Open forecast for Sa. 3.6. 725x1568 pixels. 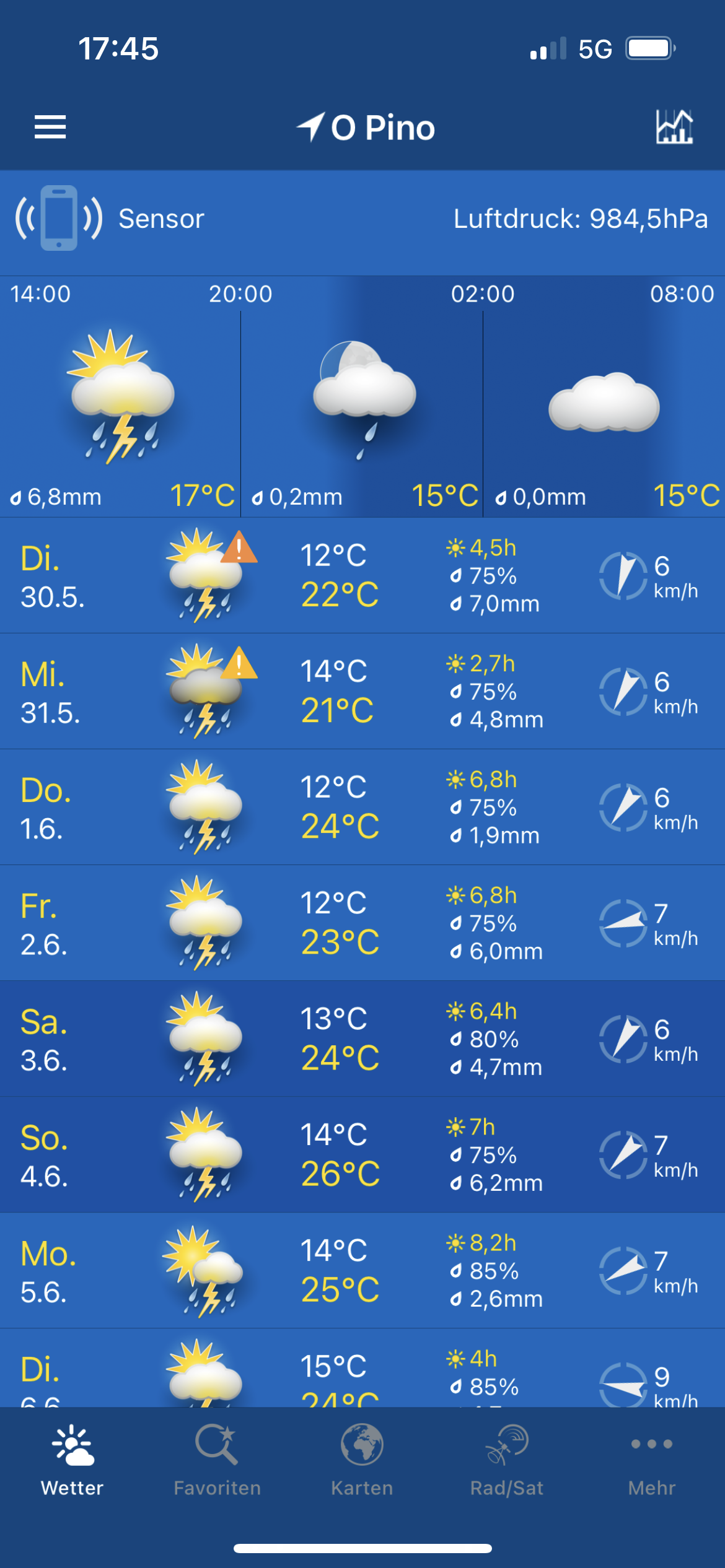point(362,1039)
